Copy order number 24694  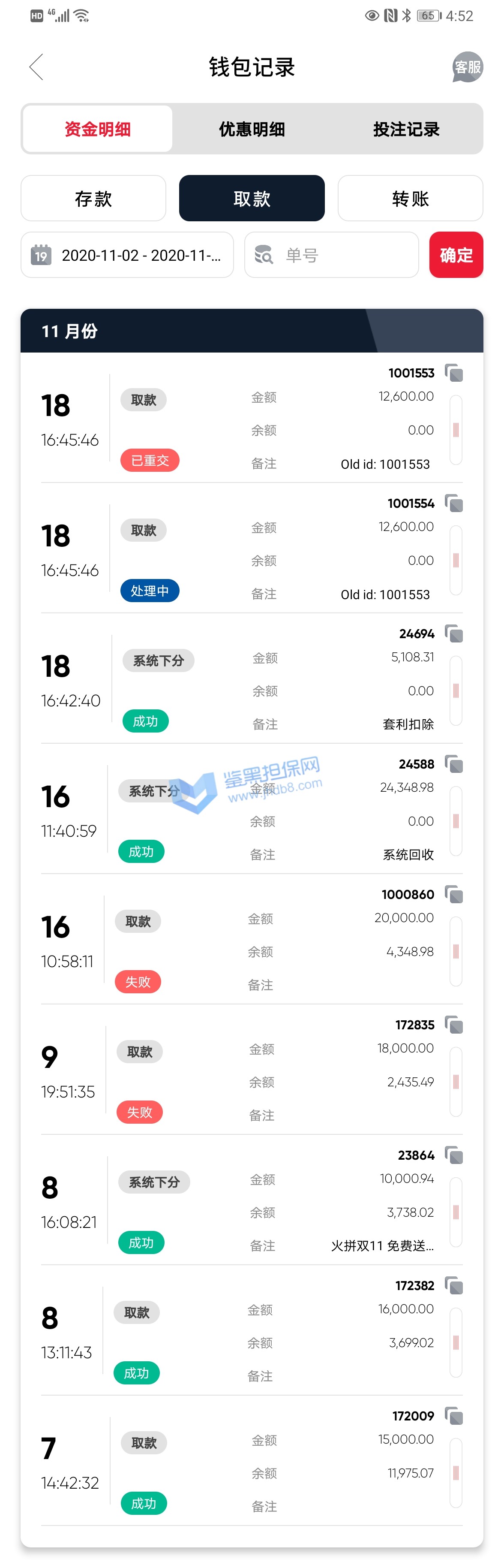pos(453,633)
